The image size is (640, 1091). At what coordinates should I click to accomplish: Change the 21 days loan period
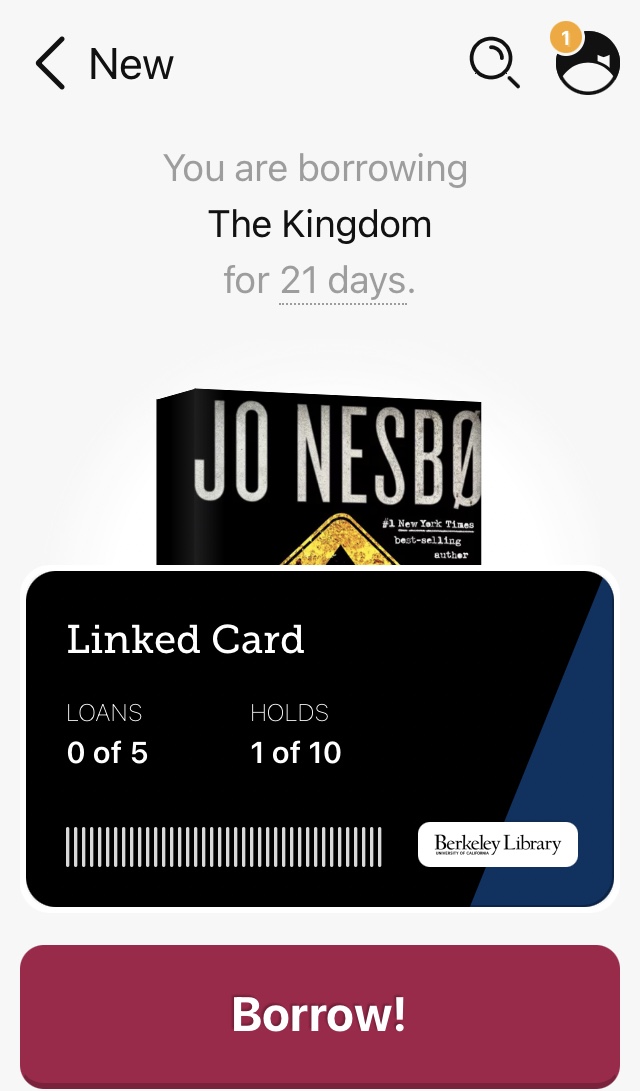(344, 280)
